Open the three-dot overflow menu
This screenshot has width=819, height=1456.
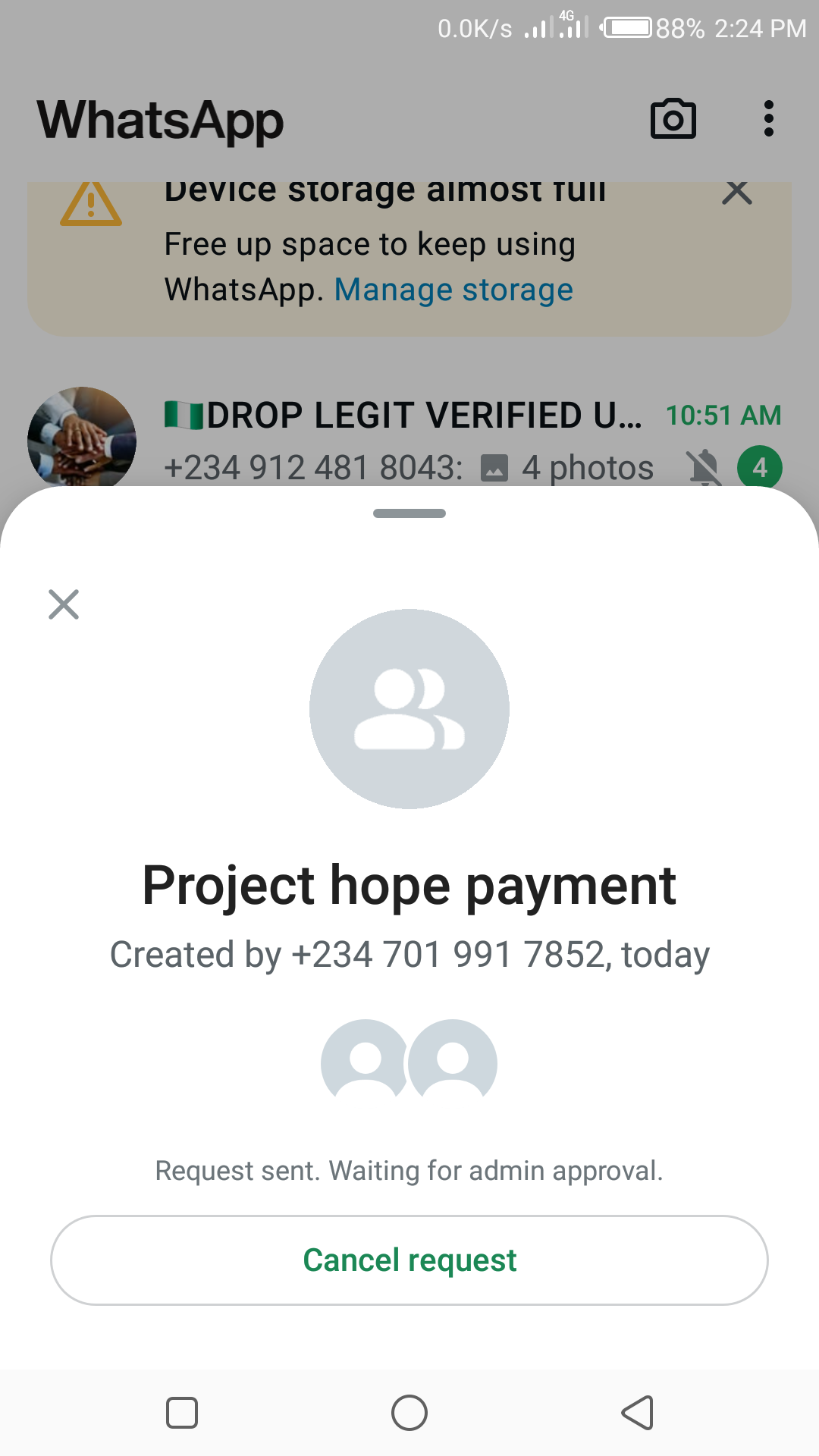click(769, 119)
